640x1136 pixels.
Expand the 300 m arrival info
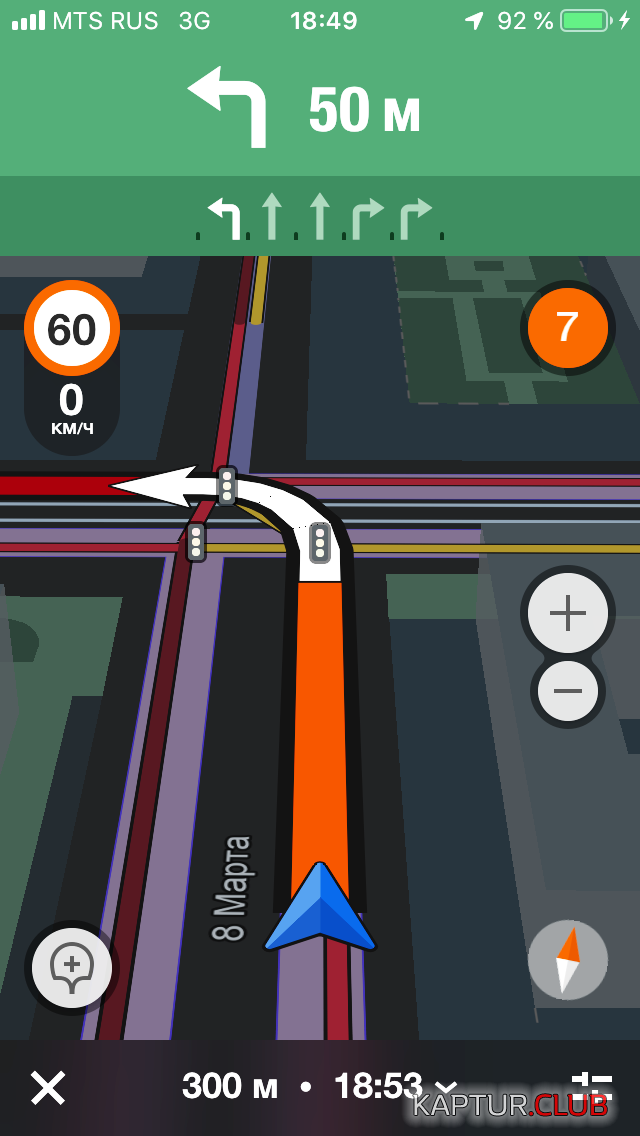[319, 1087]
